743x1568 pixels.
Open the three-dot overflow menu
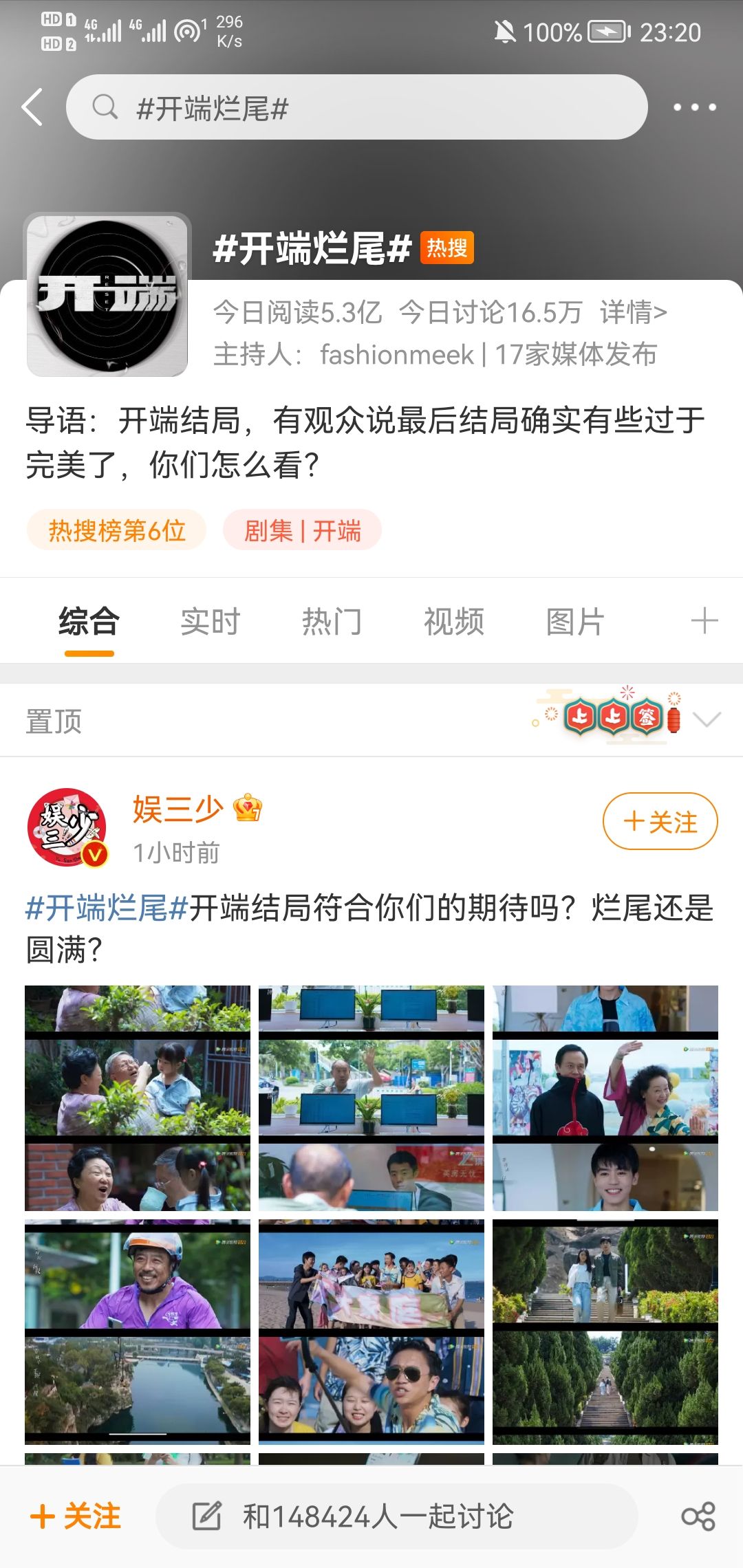coord(694,107)
